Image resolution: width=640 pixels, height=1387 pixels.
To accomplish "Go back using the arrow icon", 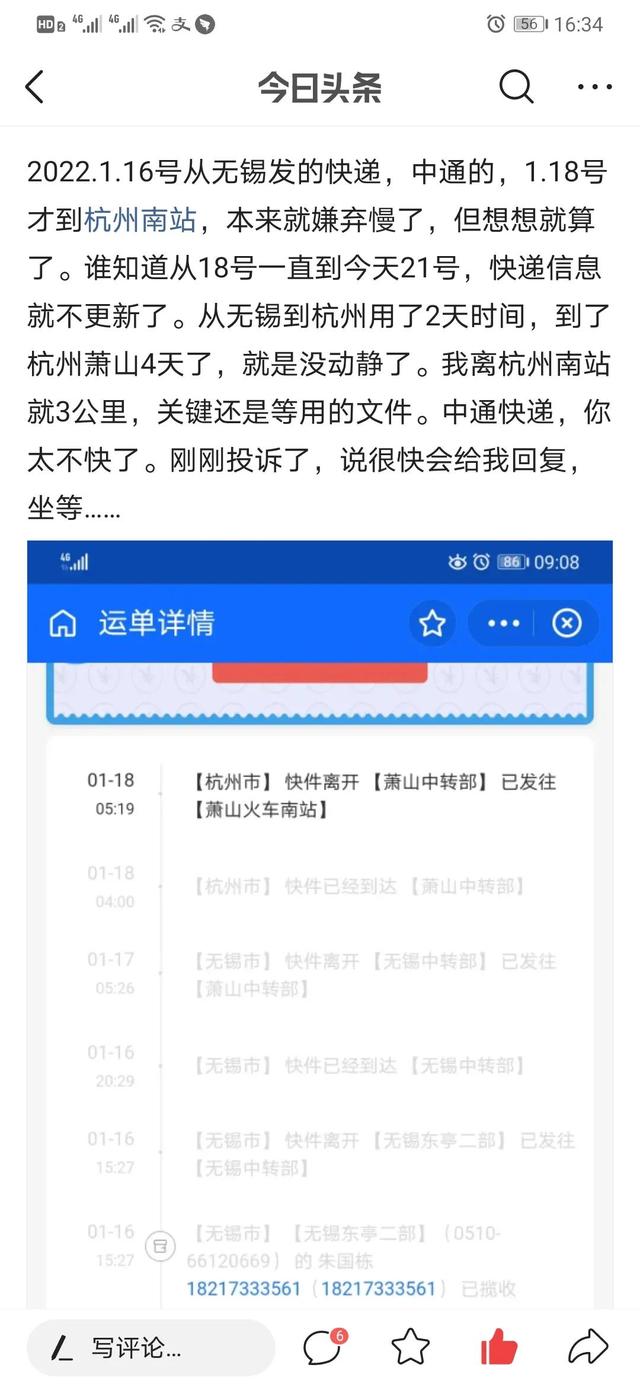I will pos(35,88).
